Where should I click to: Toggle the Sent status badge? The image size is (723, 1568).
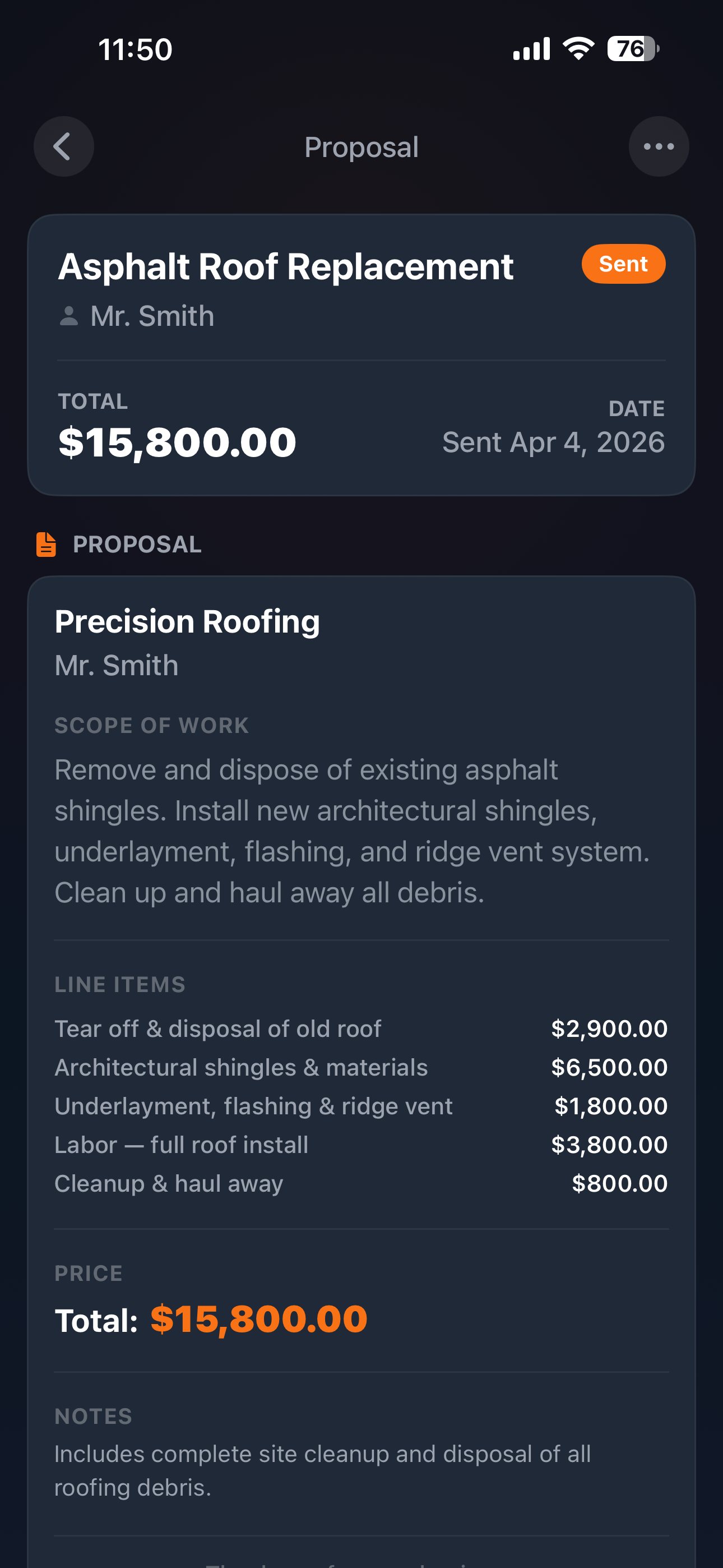(623, 264)
